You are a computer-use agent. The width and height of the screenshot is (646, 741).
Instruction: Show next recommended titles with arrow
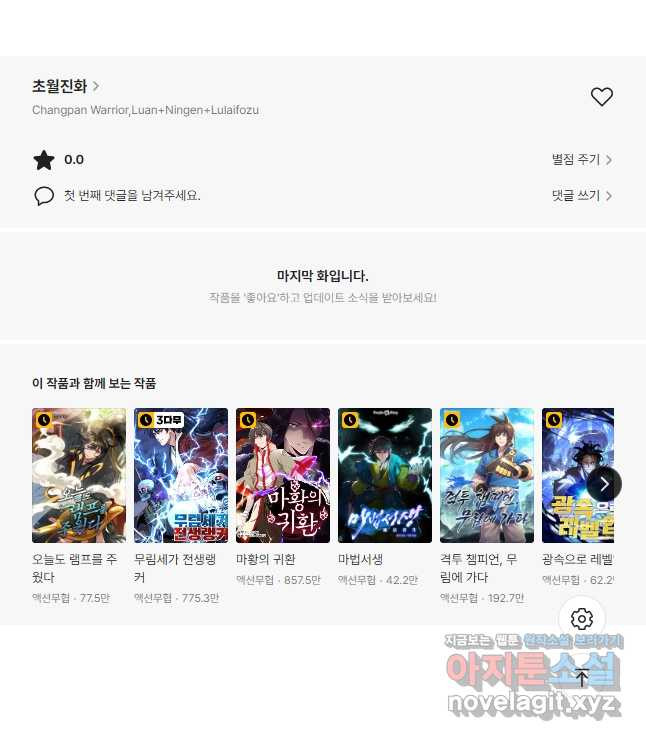click(x=604, y=484)
